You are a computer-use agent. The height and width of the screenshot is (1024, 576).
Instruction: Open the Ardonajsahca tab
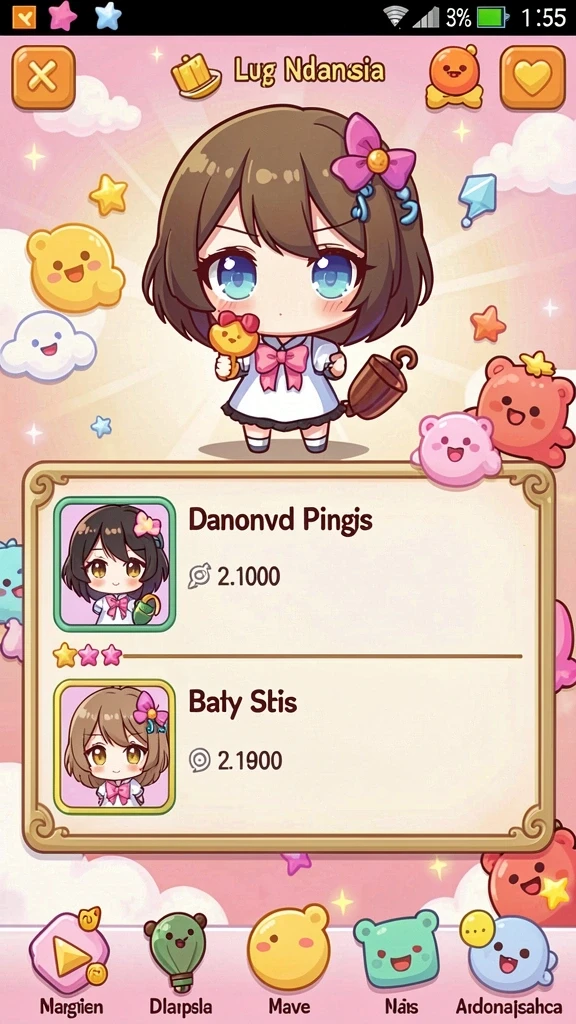pyautogui.click(x=509, y=965)
